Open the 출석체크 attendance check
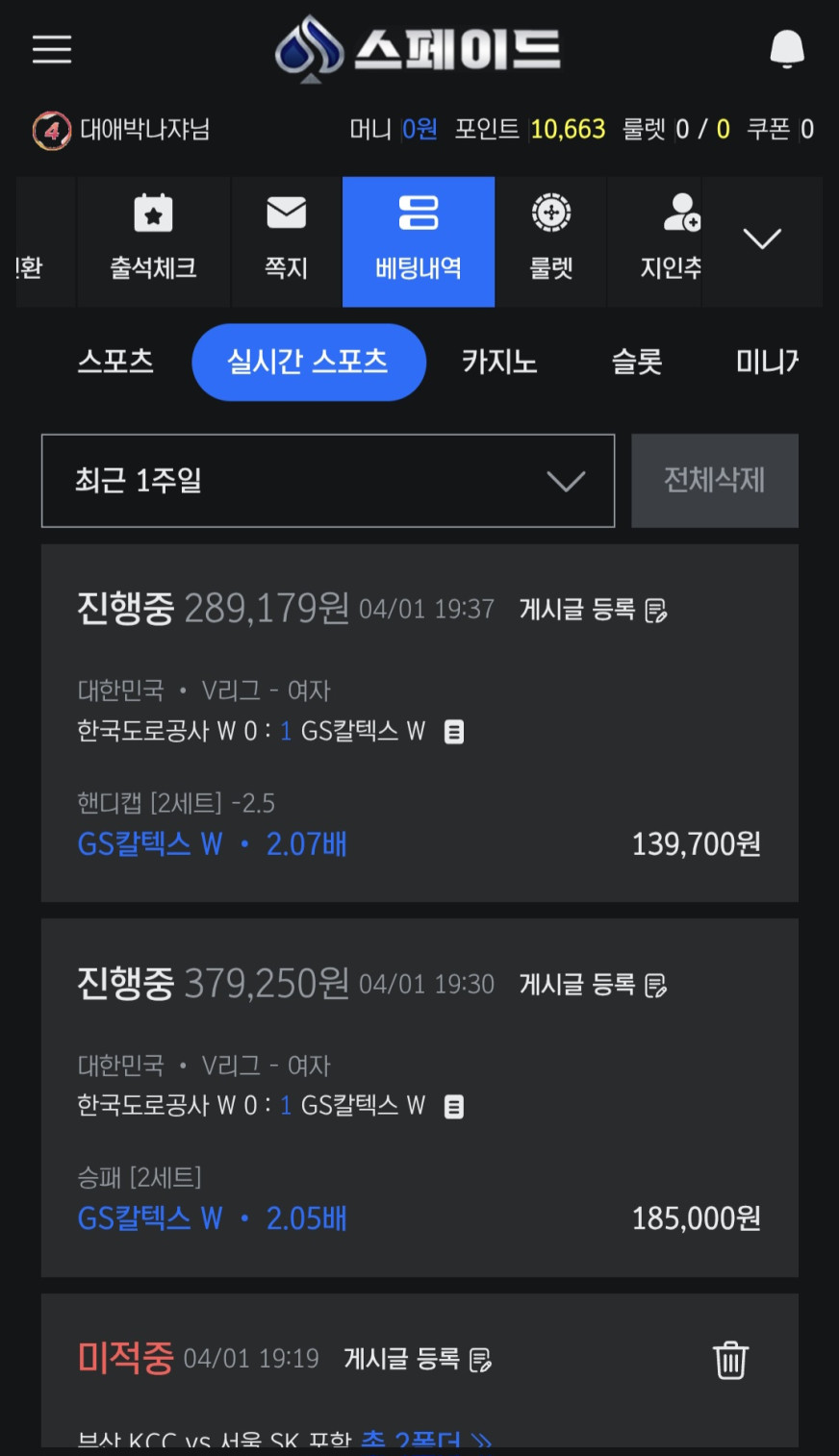The height and width of the screenshot is (1456, 839). [x=153, y=240]
